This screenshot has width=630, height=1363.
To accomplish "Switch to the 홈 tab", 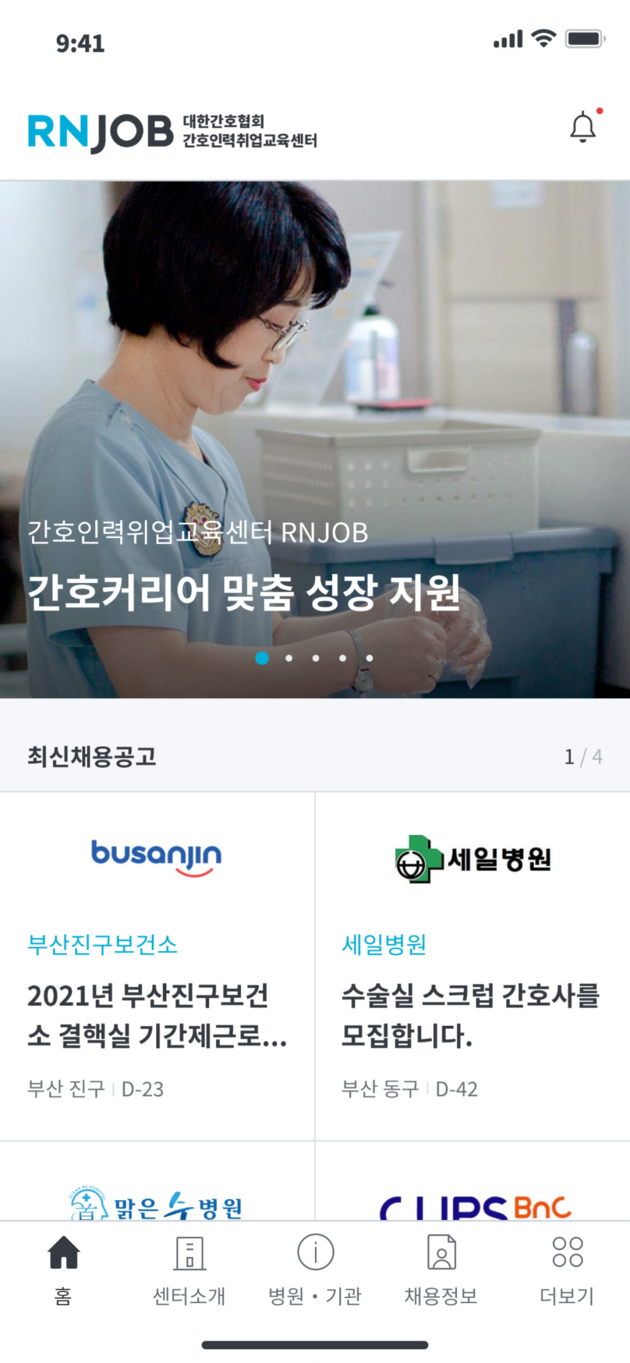I will click(x=63, y=1270).
